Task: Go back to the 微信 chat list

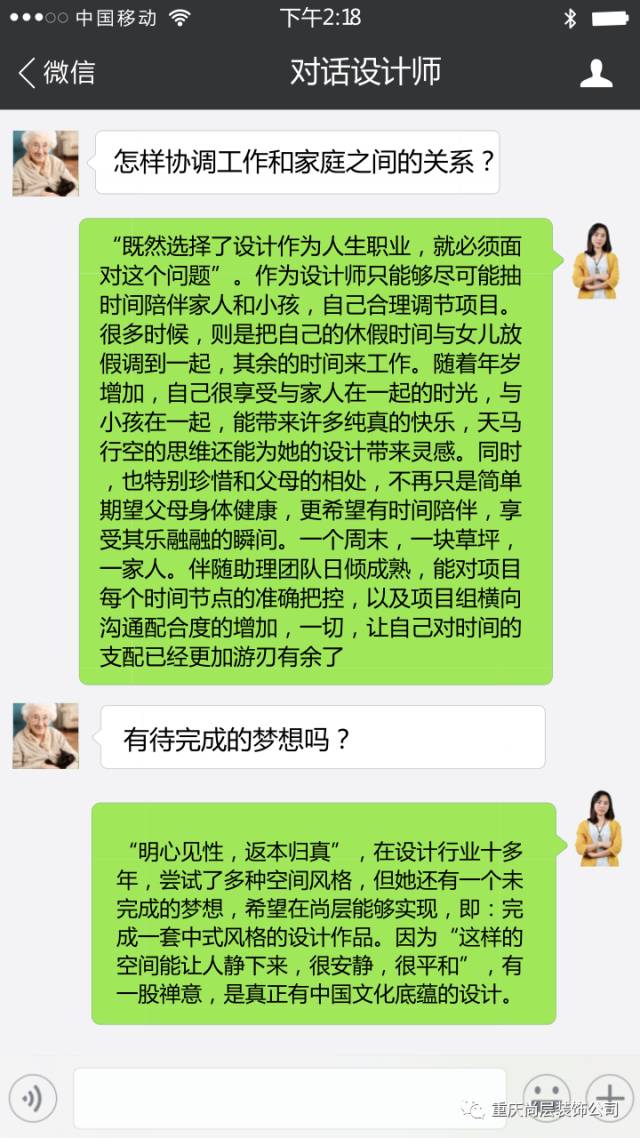Action: (x=57, y=72)
